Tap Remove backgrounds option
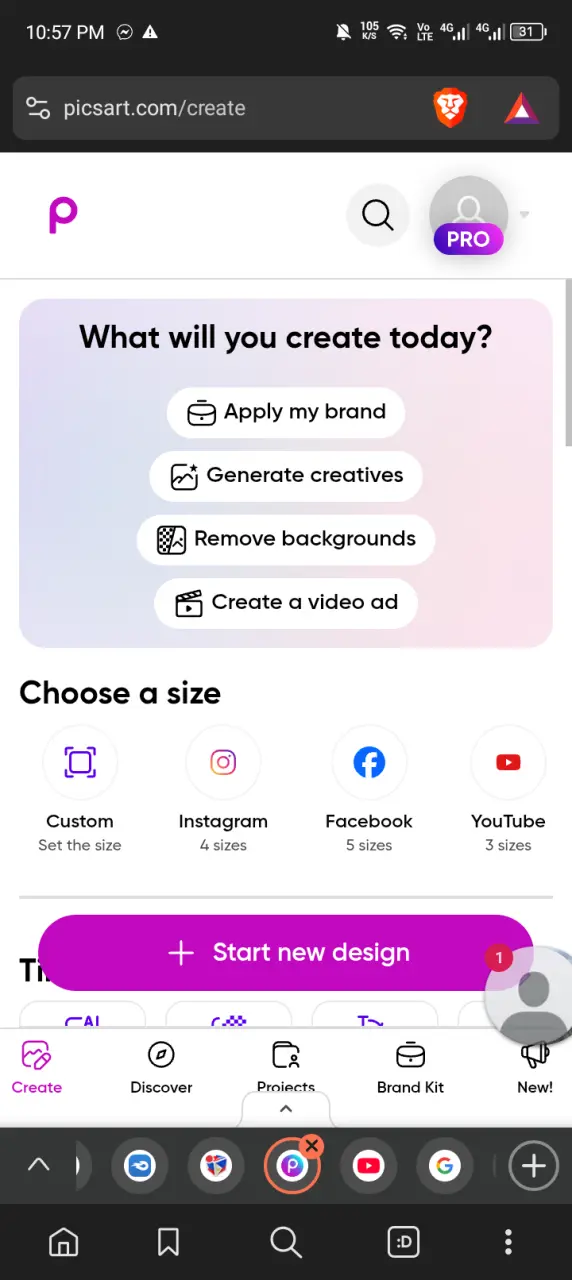572x1280 pixels. point(286,539)
